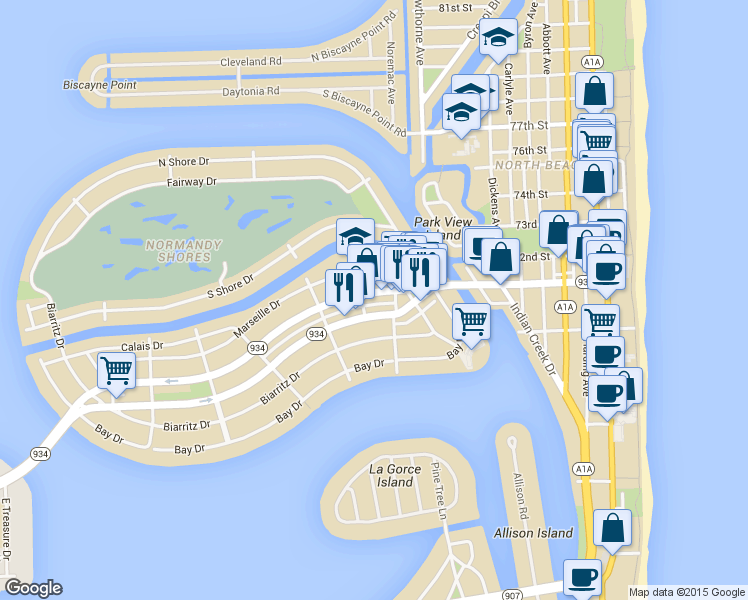Open the shopping bag marker by Abbott Ave
Image resolution: width=748 pixels, height=600 pixels.
[x=595, y=91]
